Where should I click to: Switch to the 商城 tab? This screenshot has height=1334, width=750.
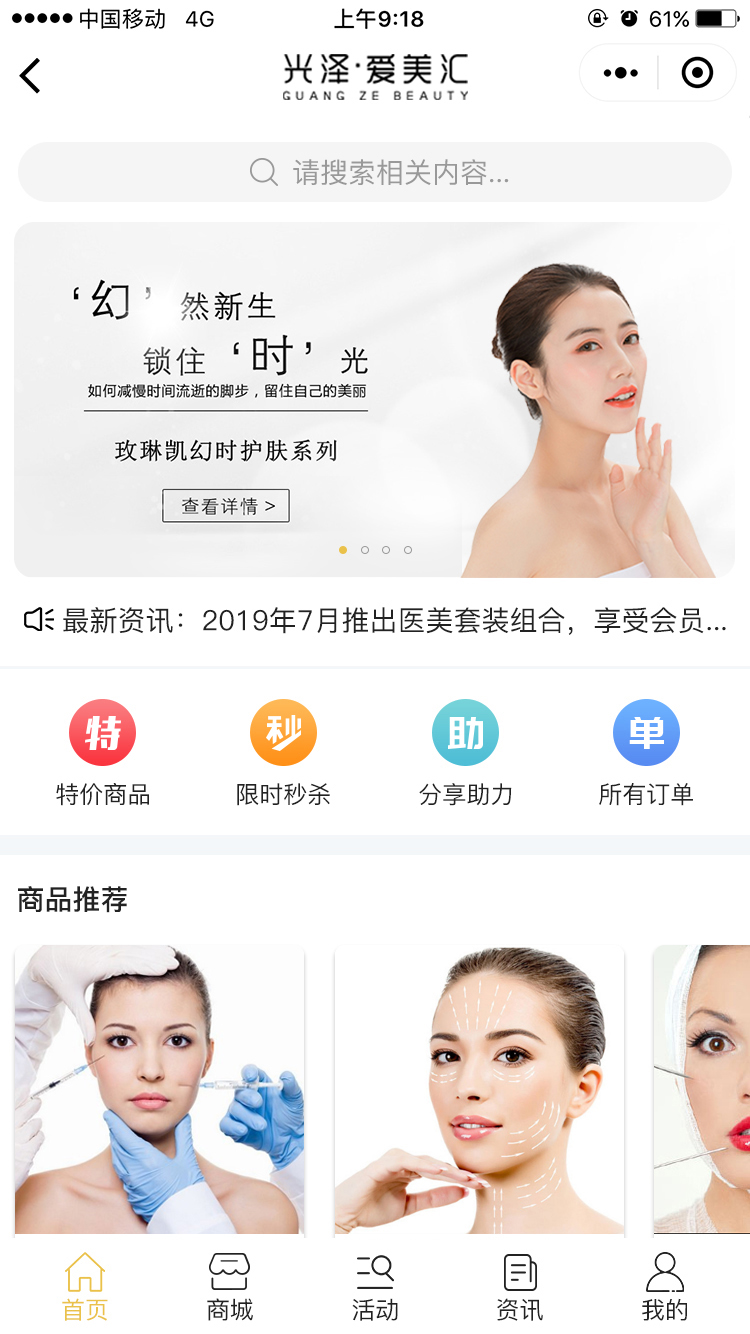click(x=230, y=1287)
